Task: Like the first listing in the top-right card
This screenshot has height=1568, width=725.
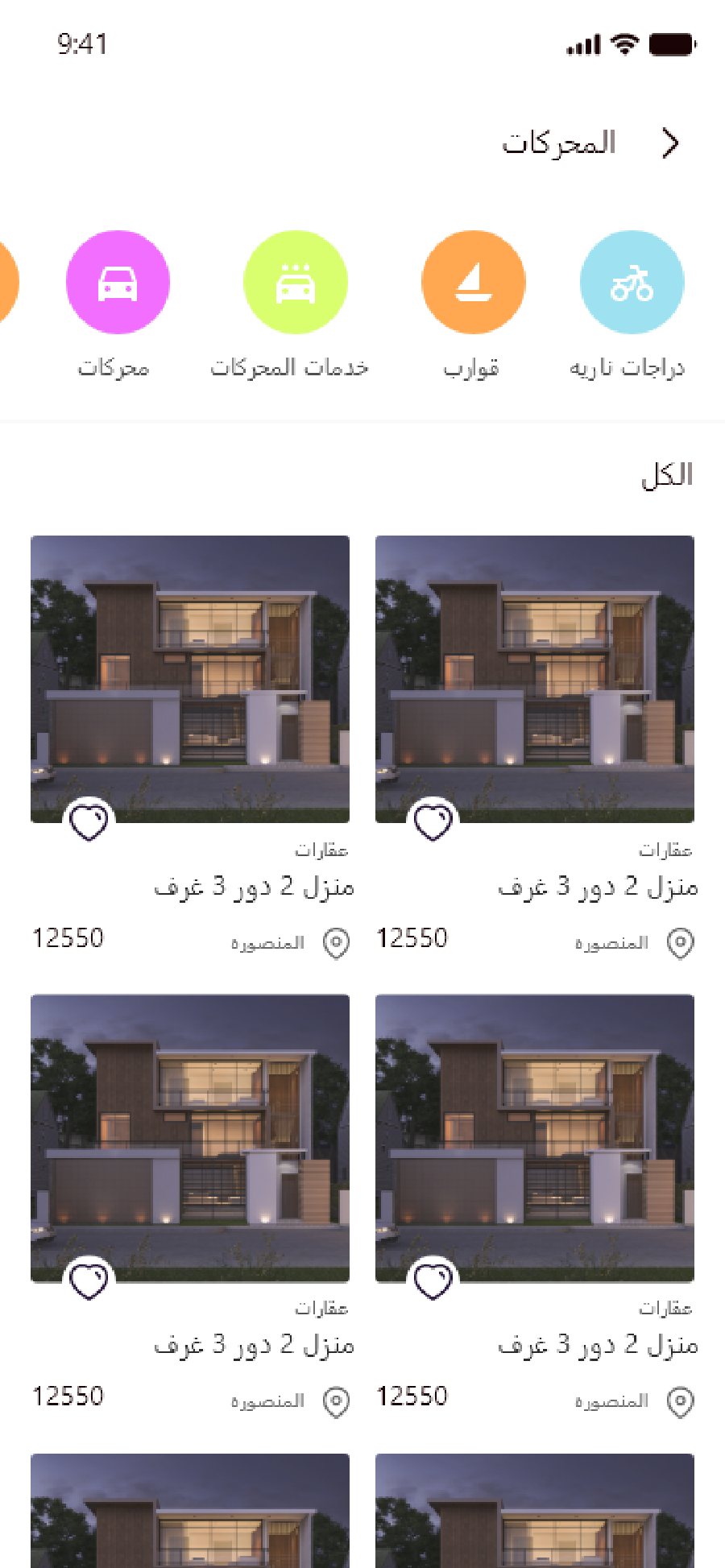Action: (433, 821)
